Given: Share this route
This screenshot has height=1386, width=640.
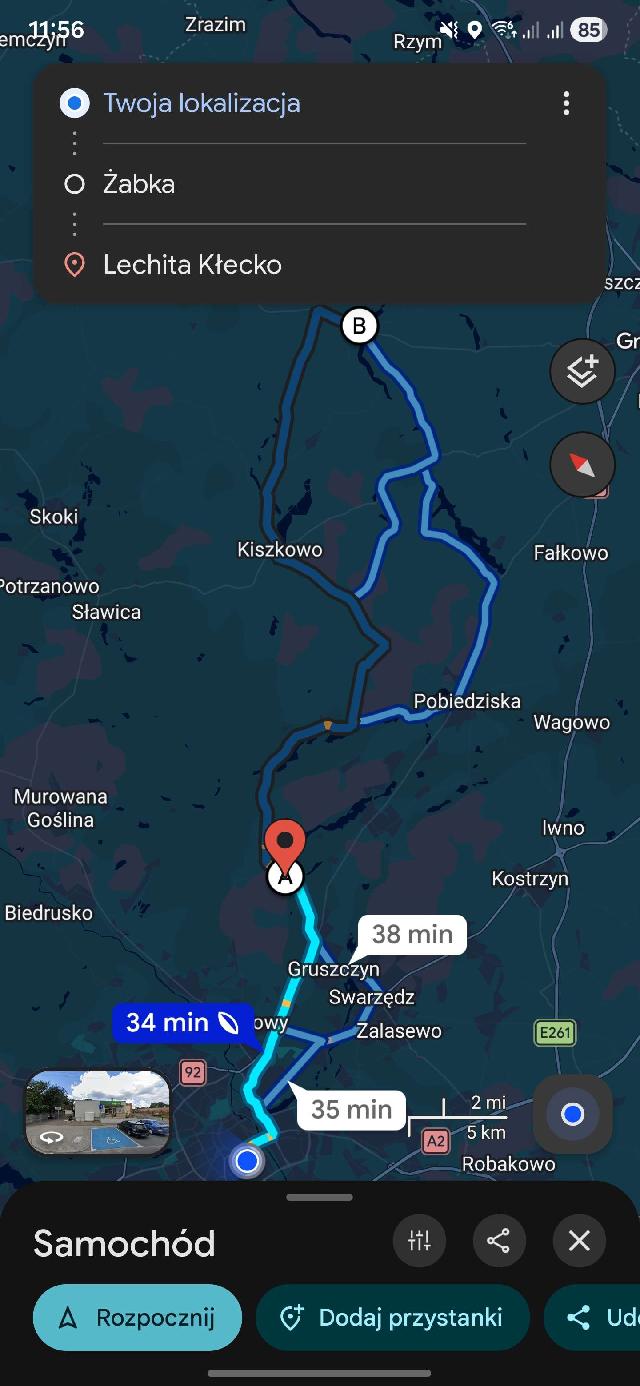Looking at the screenshot, I should [499, 1241].
